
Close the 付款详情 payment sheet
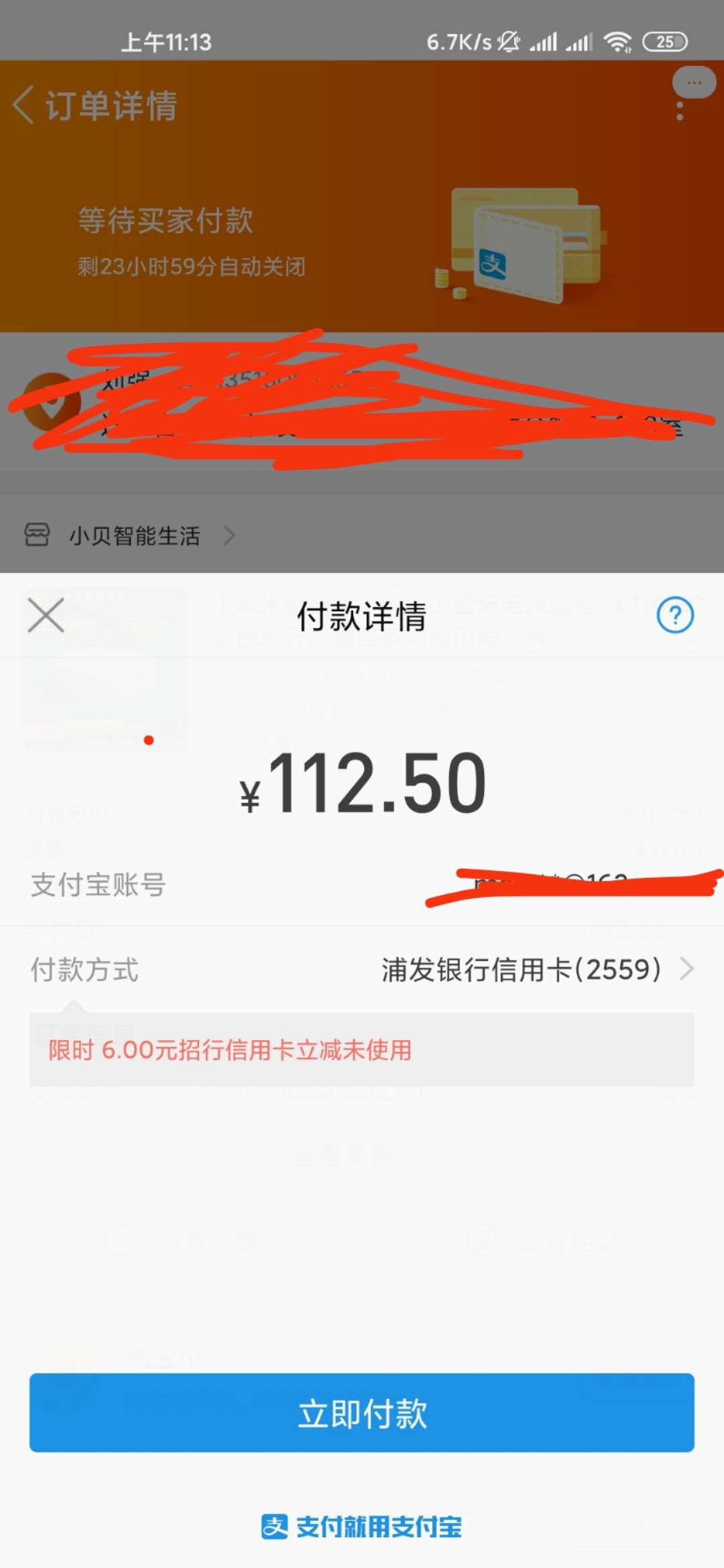point(46,615)
